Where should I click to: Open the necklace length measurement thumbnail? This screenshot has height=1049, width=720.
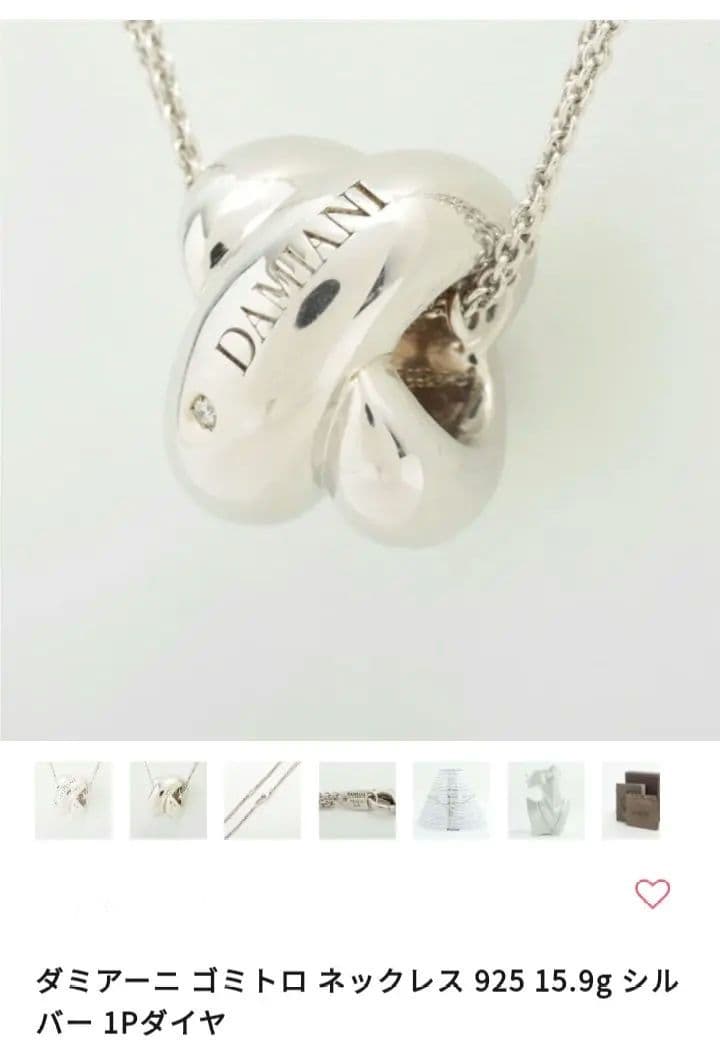[x=451, y=800]
